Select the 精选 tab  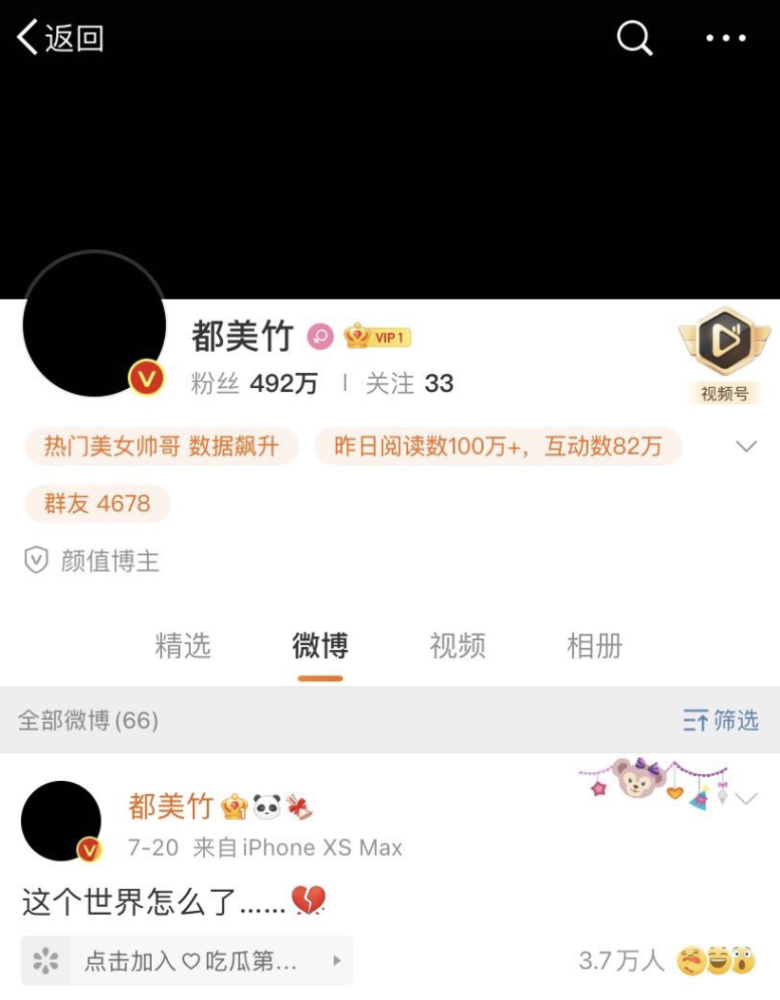coord(183,647)
